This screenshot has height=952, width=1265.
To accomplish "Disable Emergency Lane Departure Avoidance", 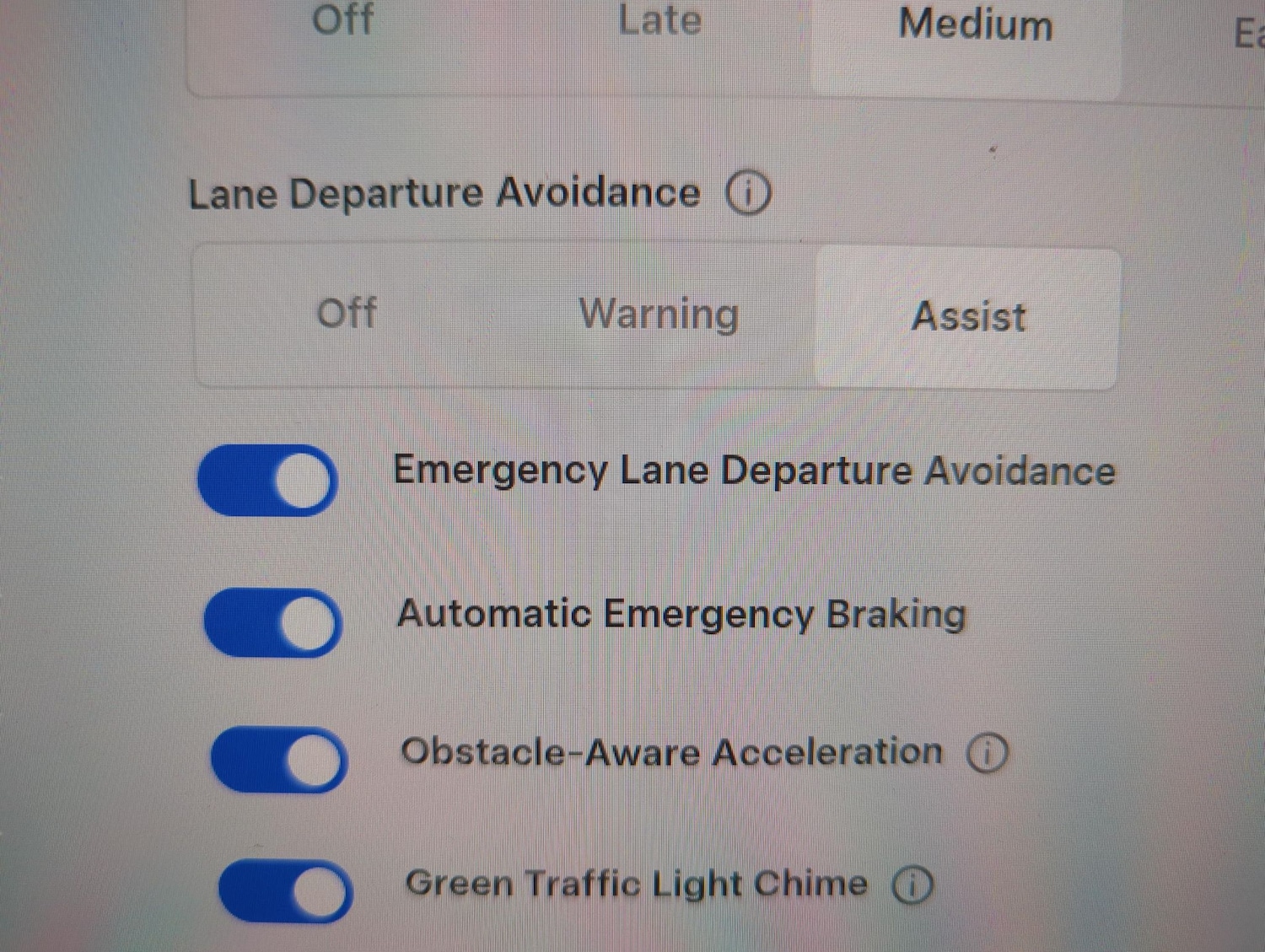I will click(268, 481).
